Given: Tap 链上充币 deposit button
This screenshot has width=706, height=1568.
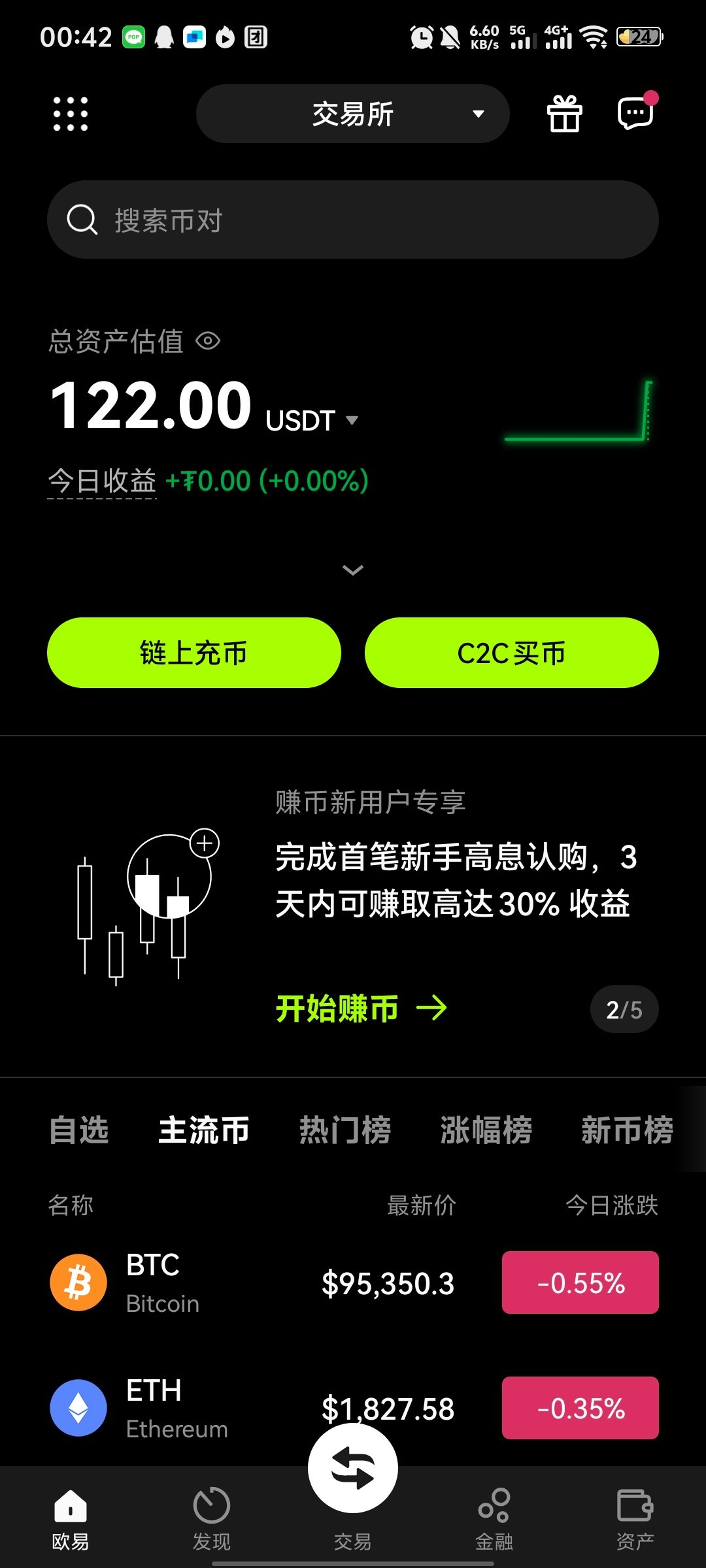Looking at the screenshot, I should click(x=194, y=653).
